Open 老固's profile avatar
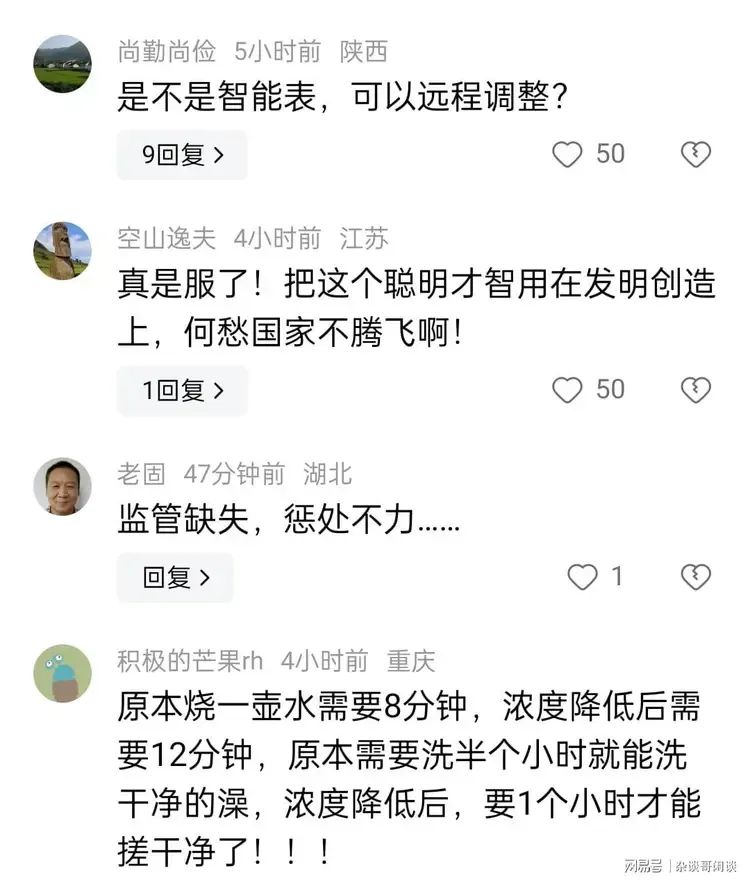The height and width of the screenshot is (880, 750). click(62, 487)
